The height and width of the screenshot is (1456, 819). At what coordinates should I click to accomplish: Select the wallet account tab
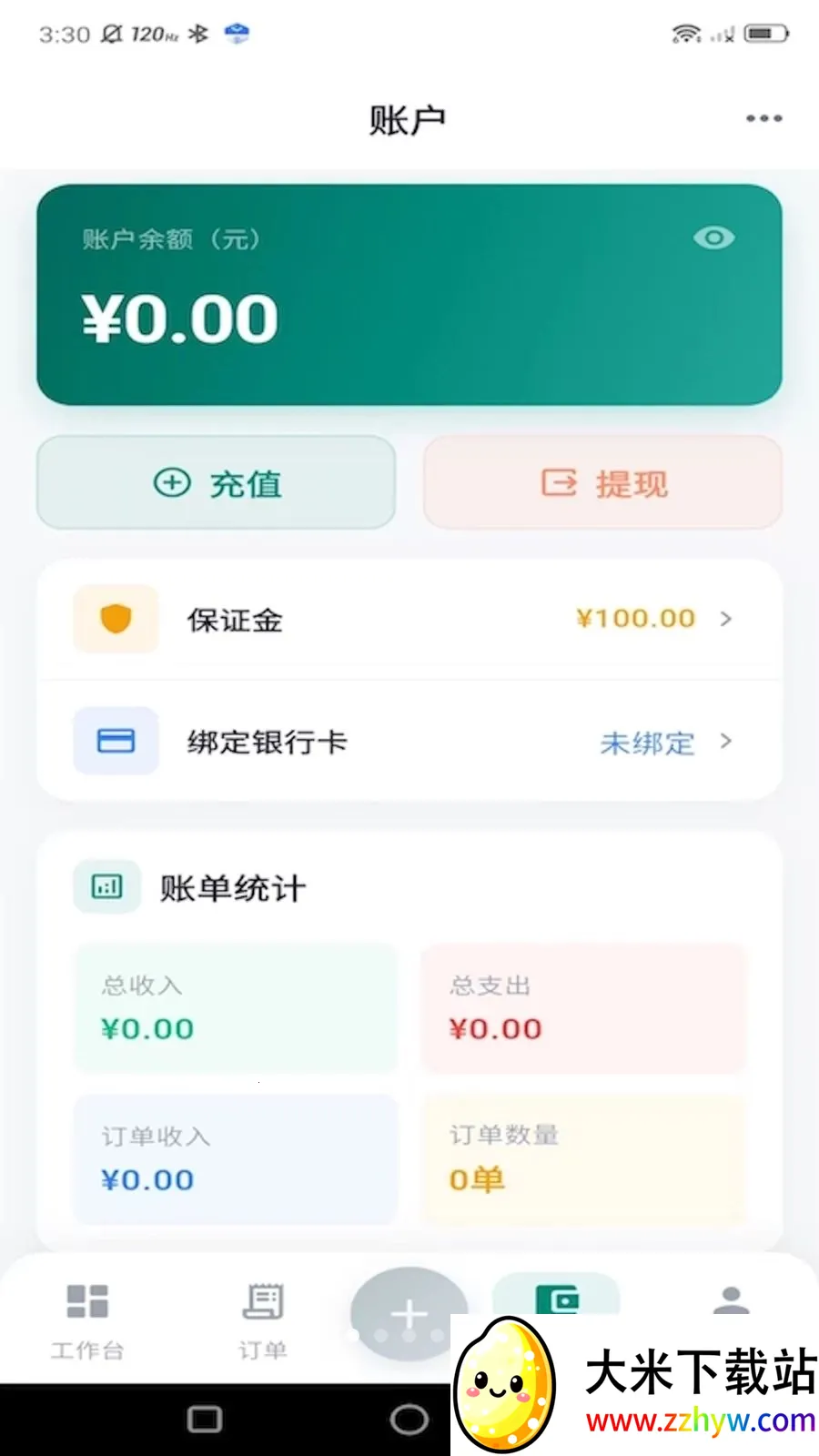click(x=556, y=1296)
